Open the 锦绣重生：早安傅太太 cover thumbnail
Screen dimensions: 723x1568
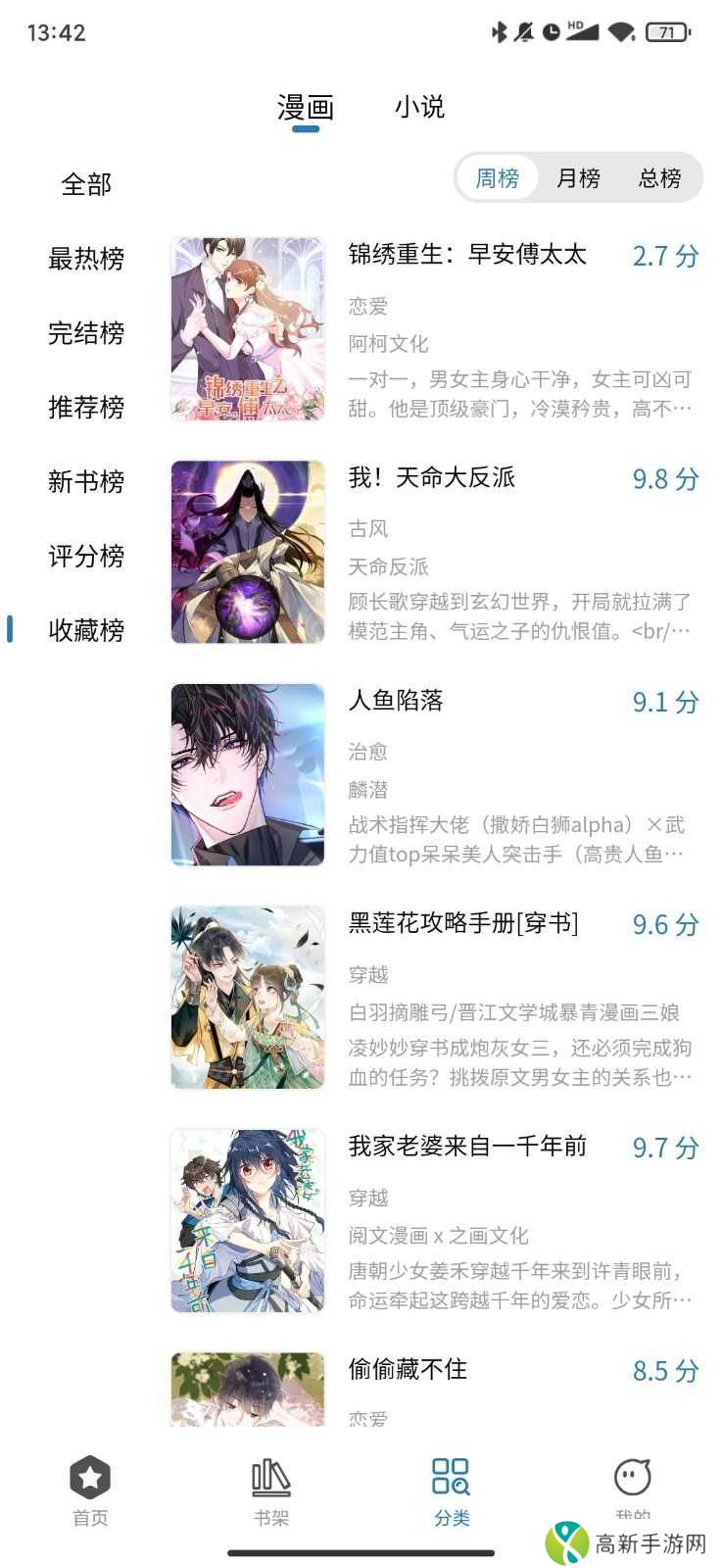[247, 326]
